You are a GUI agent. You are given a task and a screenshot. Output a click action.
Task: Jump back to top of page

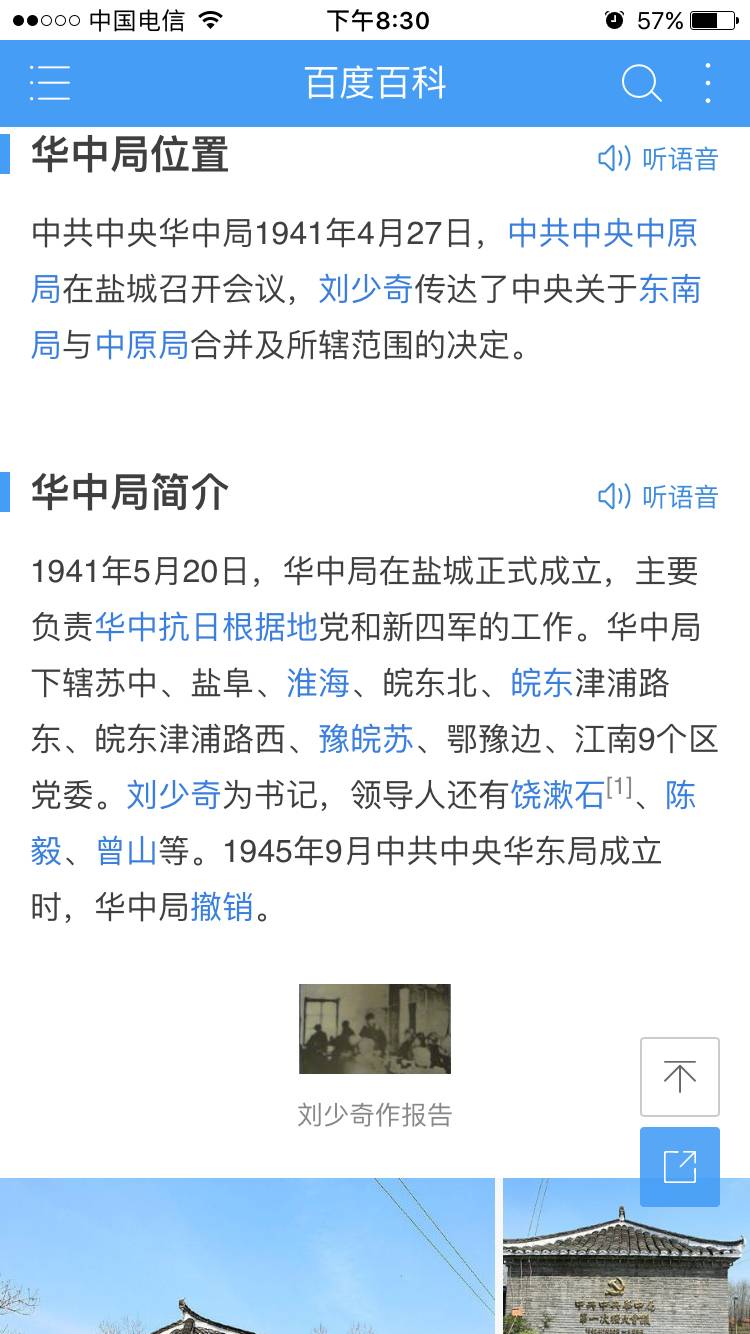(x=679, y=1077)
